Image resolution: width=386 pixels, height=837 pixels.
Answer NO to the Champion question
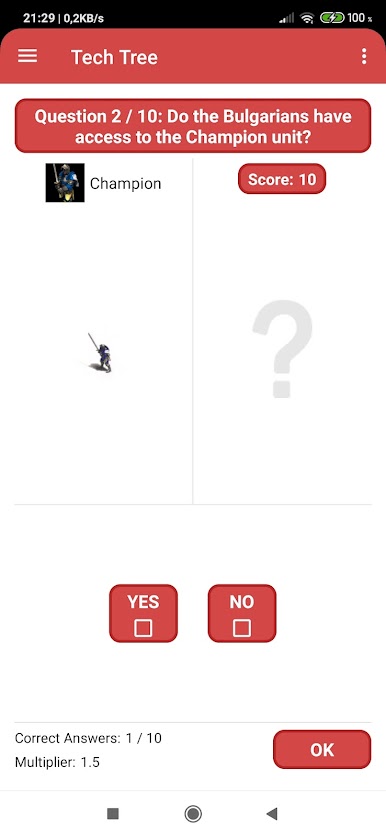click(242, 613)
